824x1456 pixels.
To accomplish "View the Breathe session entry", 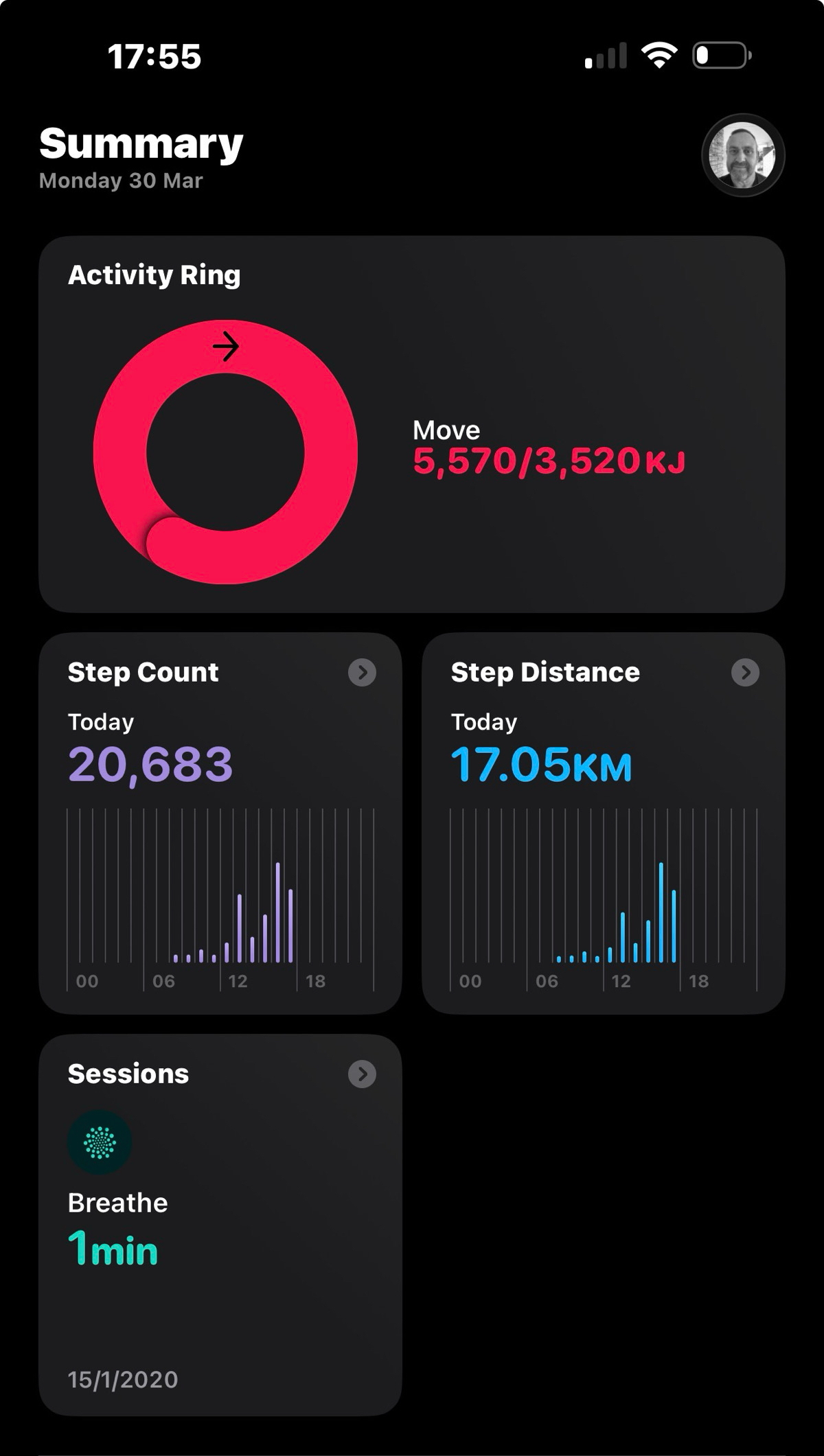I will [x=117, y=1203].
